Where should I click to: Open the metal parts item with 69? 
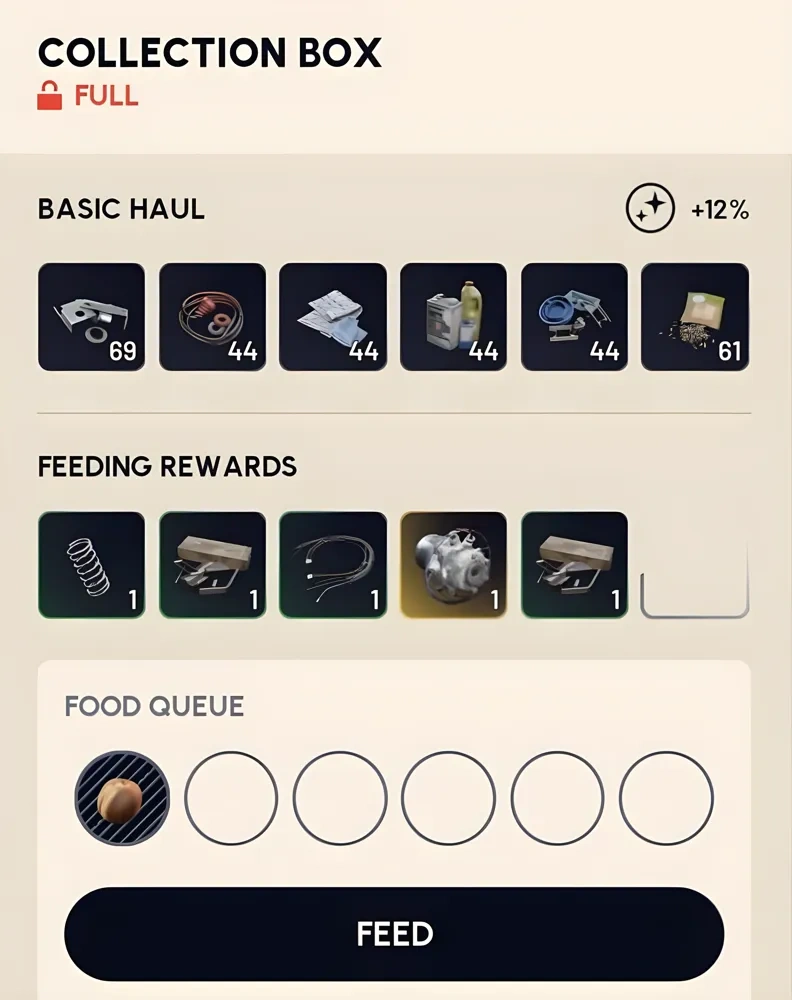coord(91,317)
